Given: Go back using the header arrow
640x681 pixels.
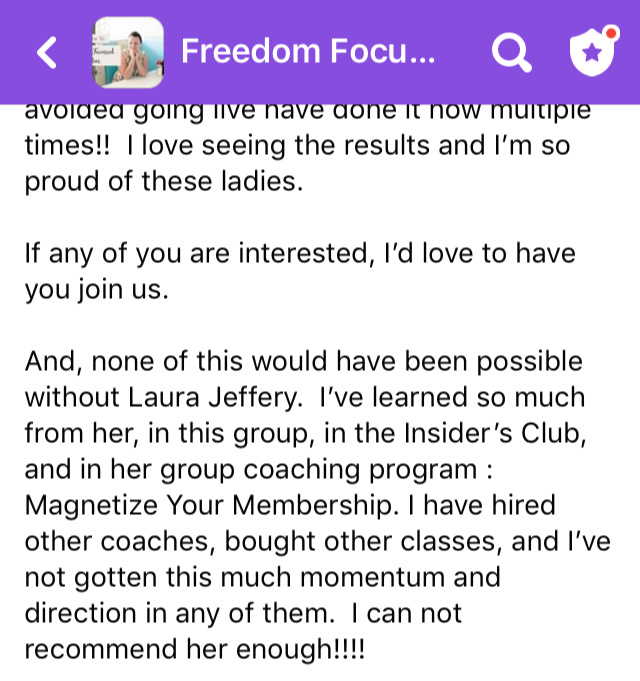Looking at the screenshot, I should click(46, 52).
